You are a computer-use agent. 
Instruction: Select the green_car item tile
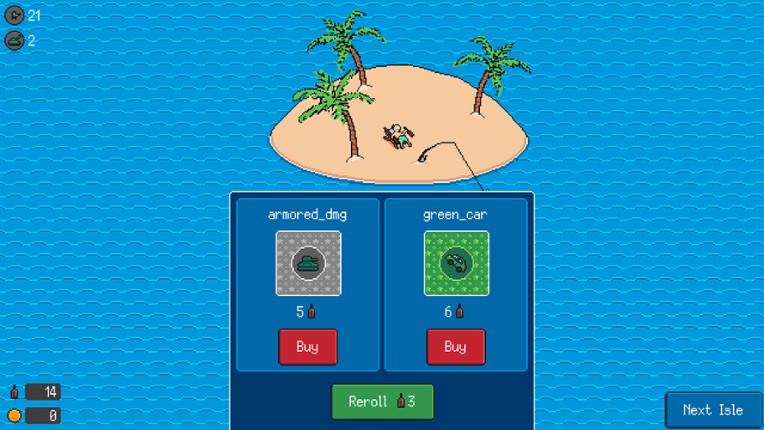pyautogui.click(x=456, y=263)
